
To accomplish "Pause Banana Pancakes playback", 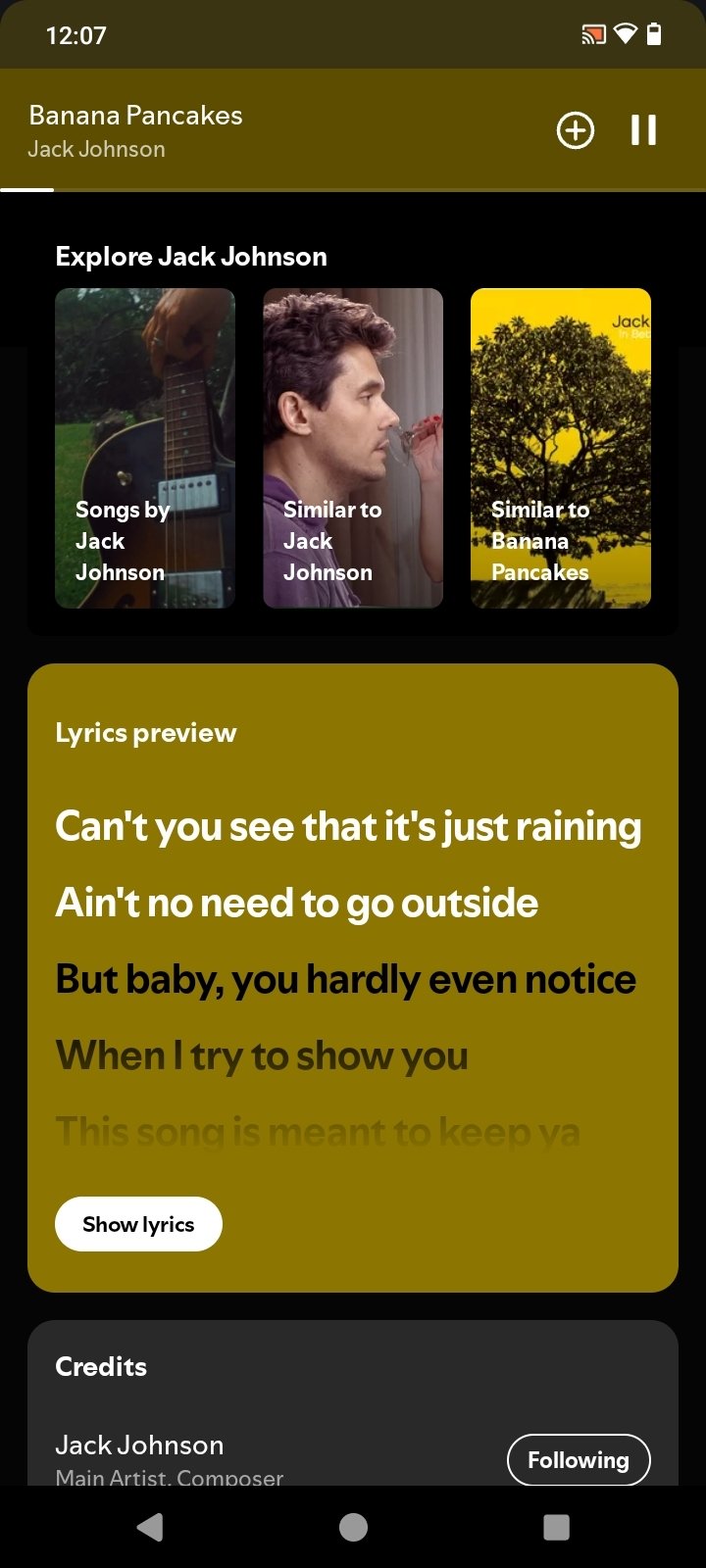I will [643, 130].
